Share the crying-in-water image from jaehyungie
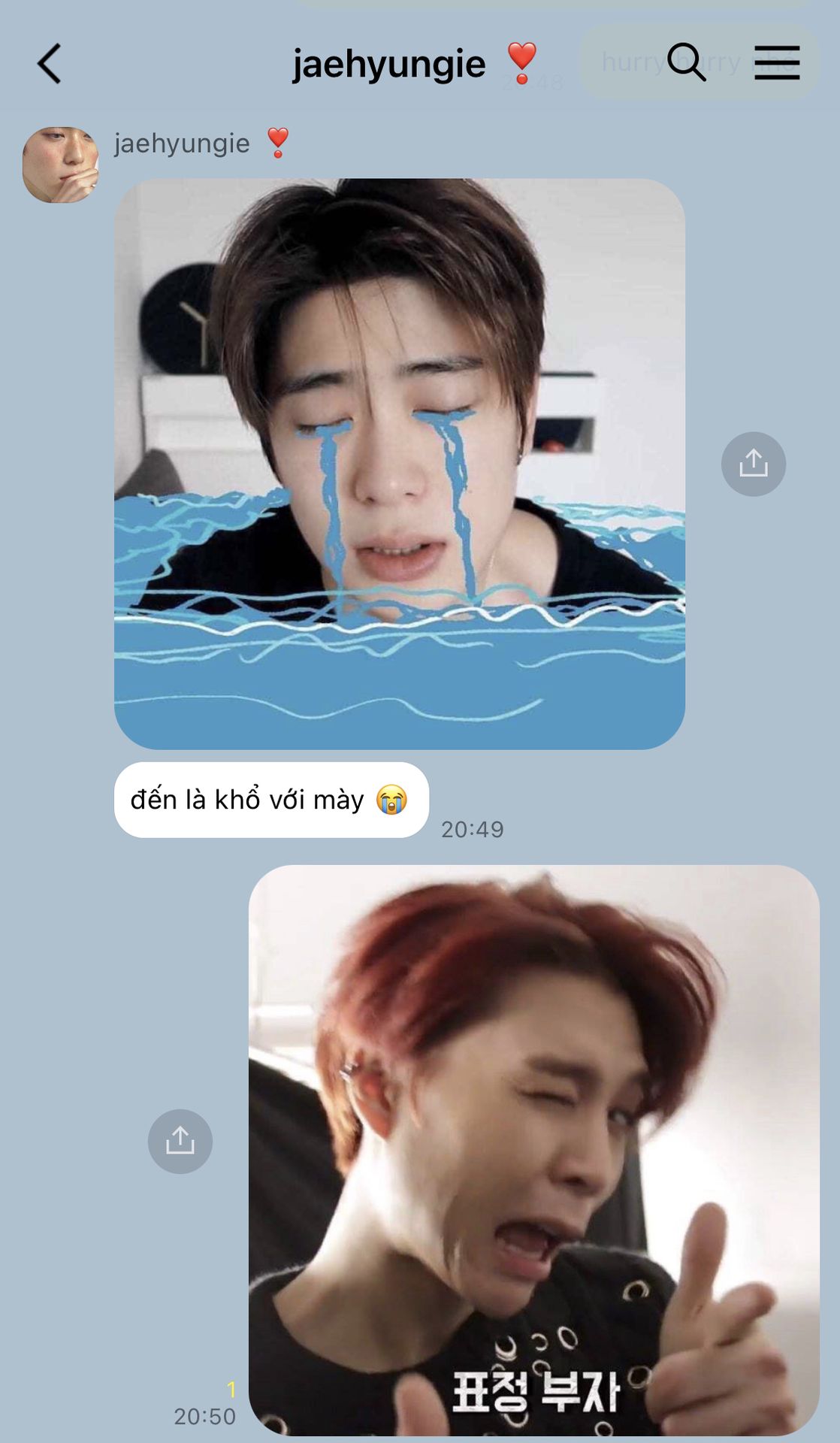 coord(754,464)
